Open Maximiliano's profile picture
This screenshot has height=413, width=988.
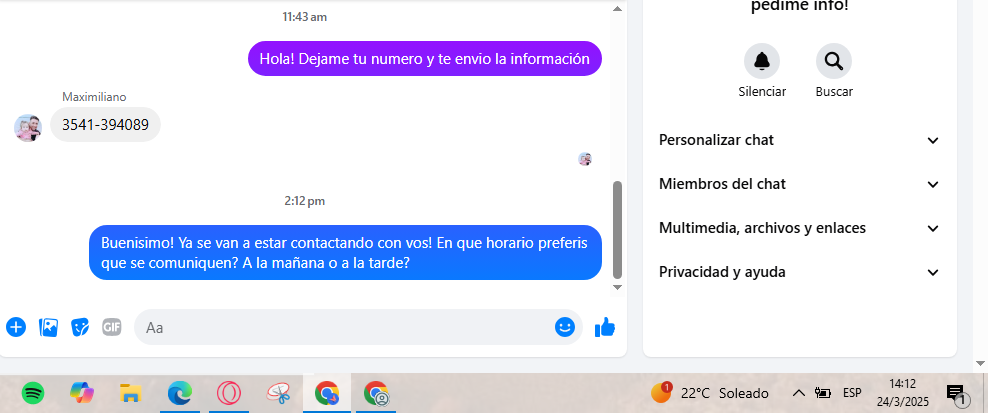[28, 127]
